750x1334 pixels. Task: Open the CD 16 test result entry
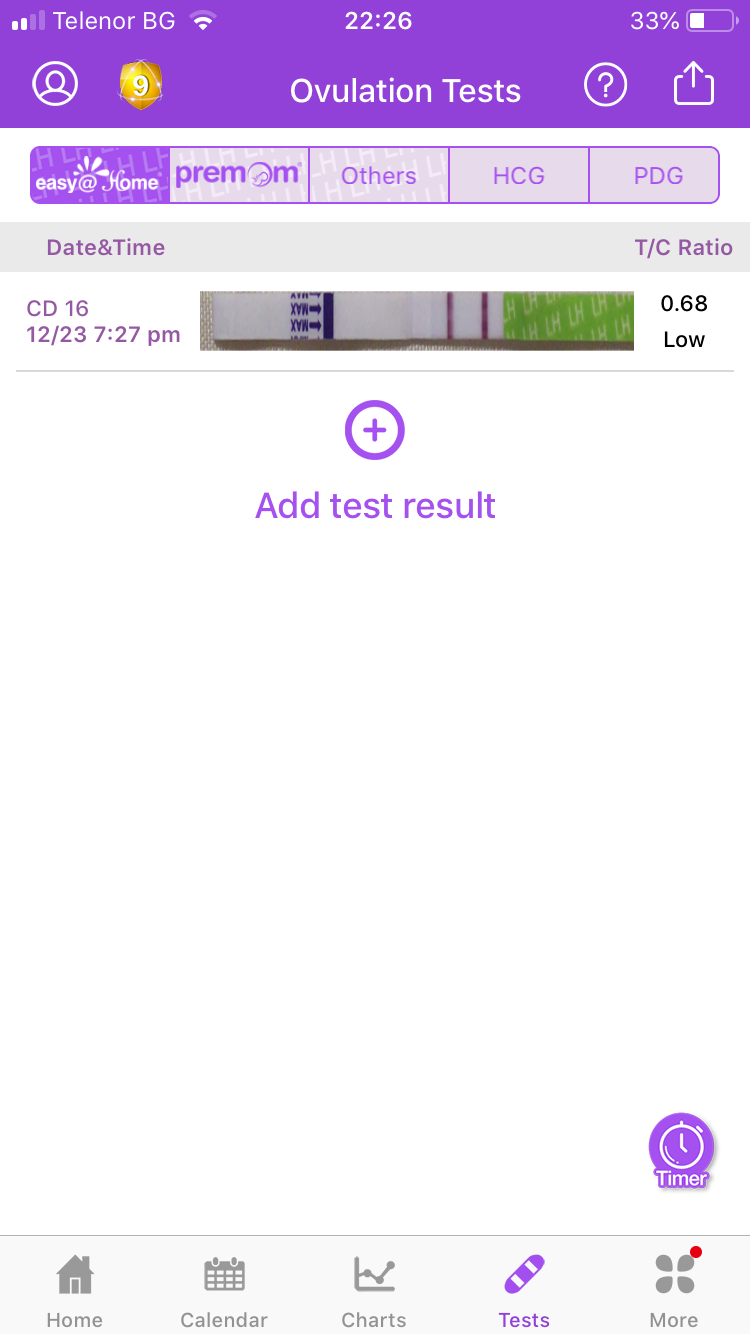pos(375,321)
